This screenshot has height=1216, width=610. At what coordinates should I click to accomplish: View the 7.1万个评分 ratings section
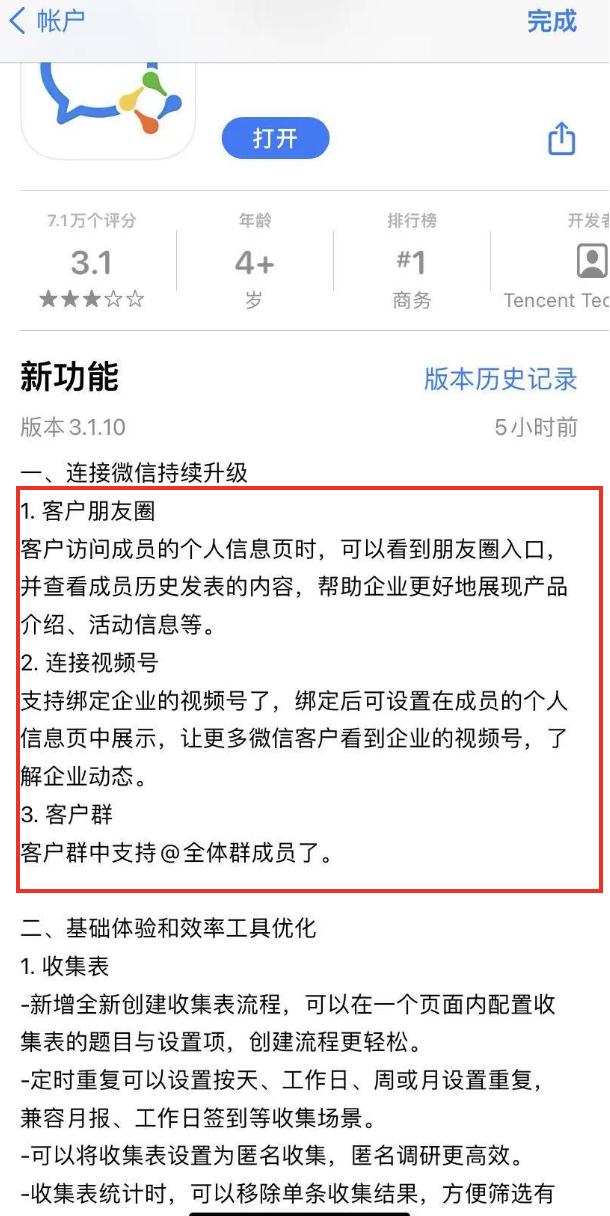pos(92,260)
